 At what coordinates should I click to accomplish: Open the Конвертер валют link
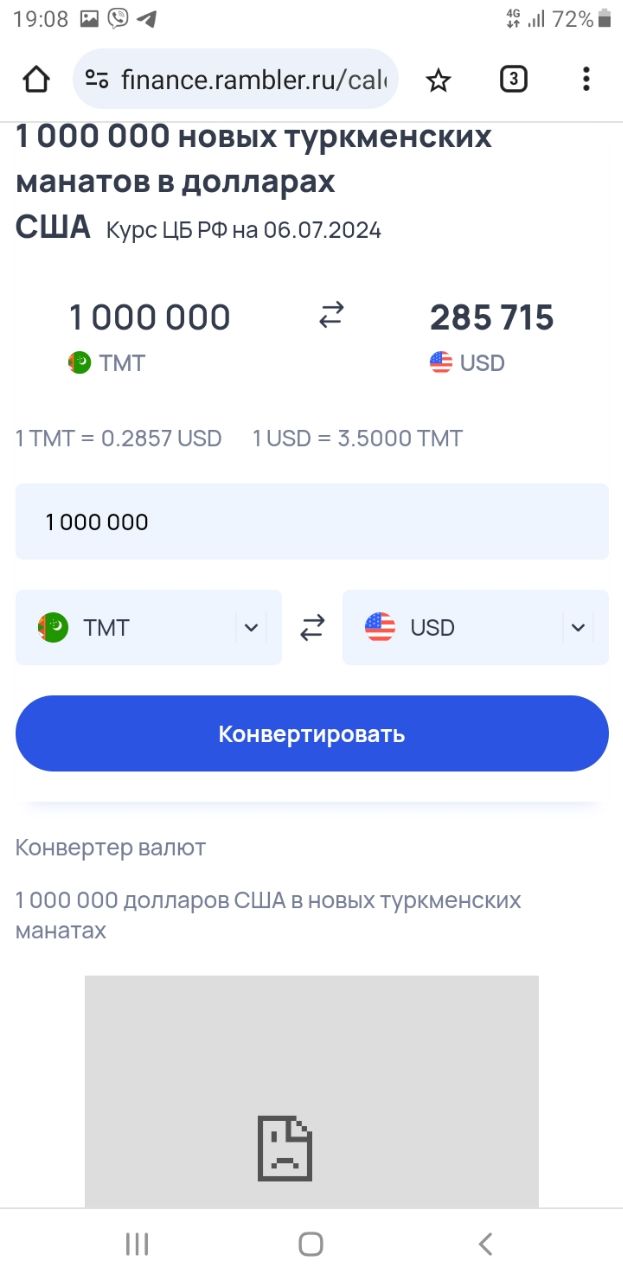110,848
